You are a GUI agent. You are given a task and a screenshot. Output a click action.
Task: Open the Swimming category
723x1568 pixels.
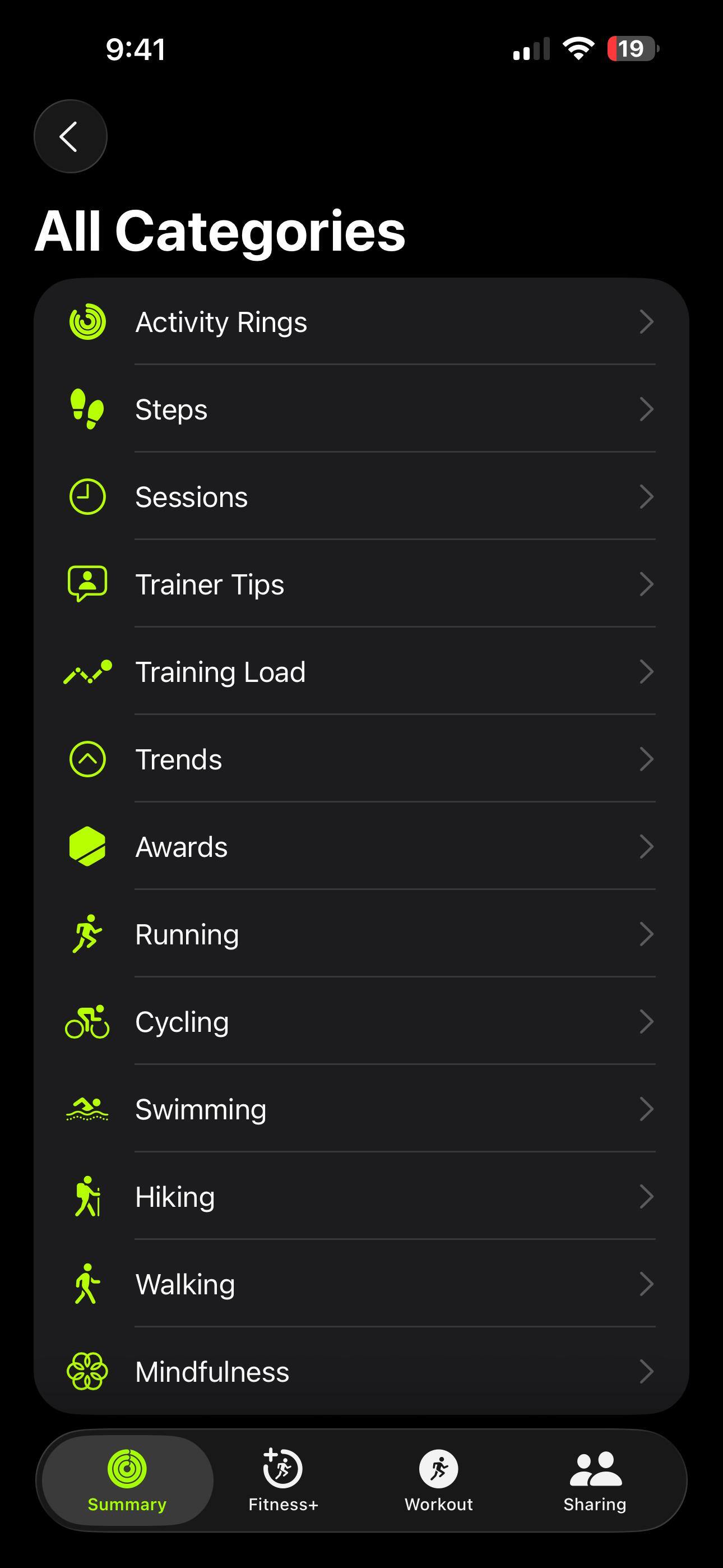[x=361, y=1109]
